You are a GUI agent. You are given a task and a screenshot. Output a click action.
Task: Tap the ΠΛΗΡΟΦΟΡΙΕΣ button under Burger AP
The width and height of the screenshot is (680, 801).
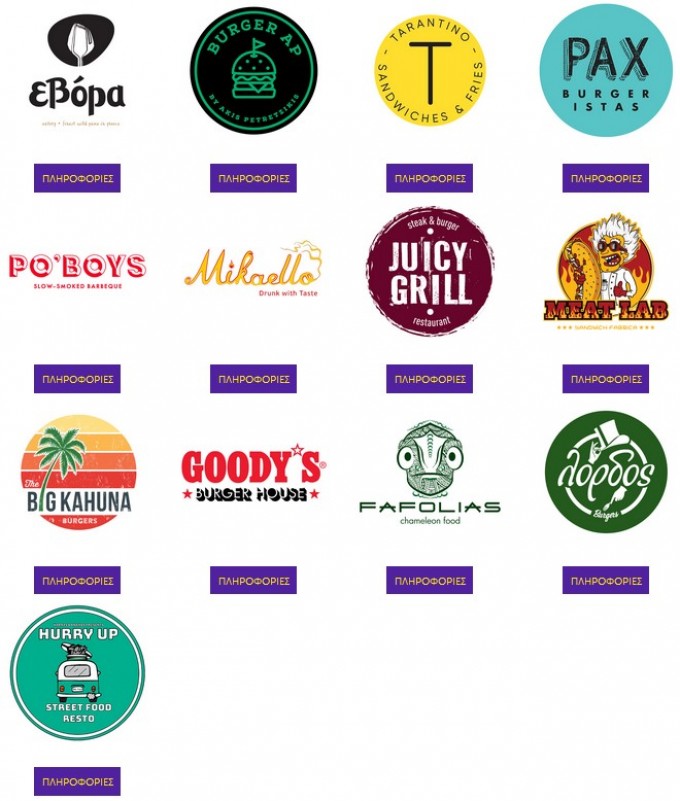[253, 179]
